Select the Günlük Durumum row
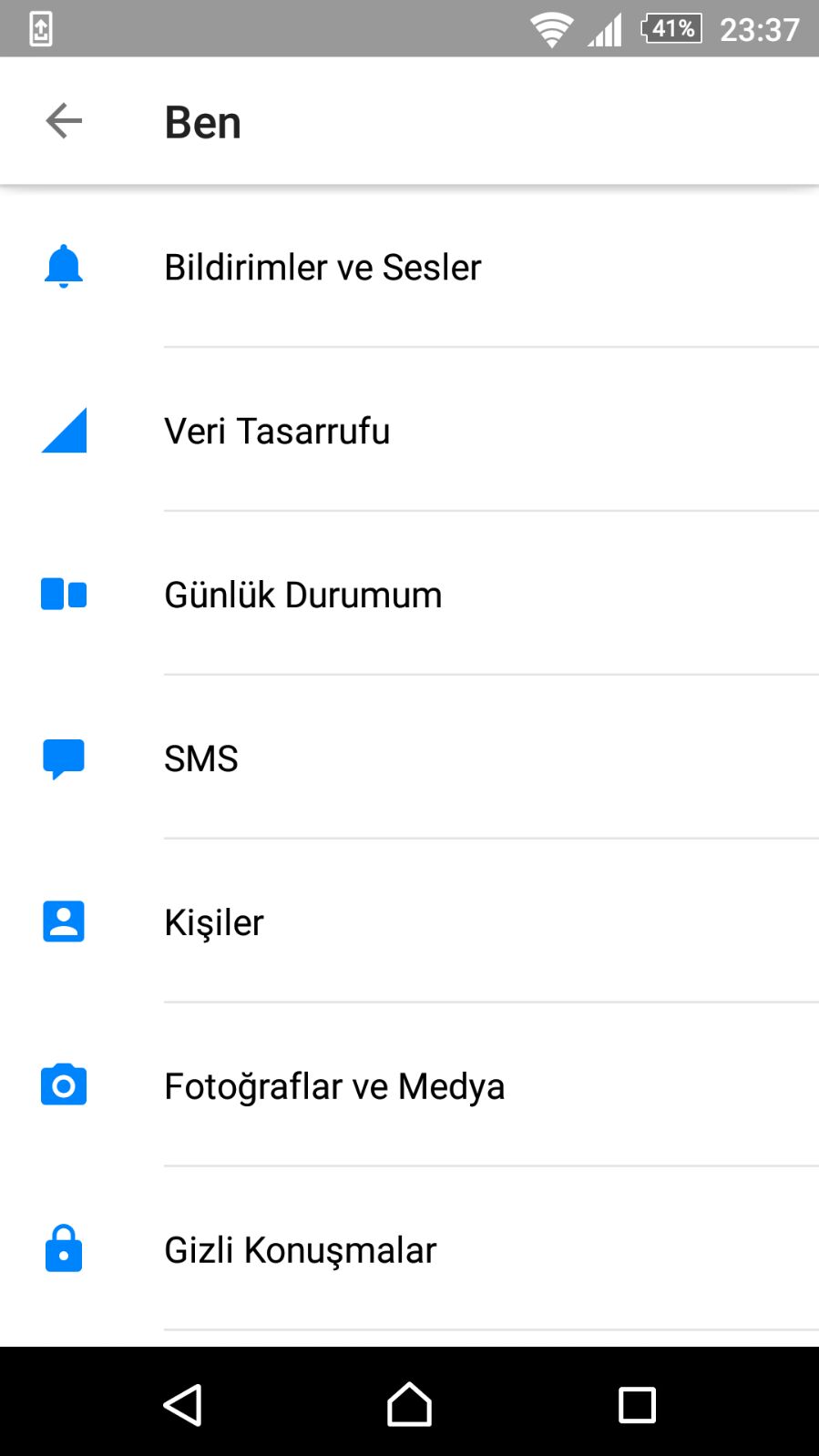Screen dimensions: 819x1456 coord(410,594)
